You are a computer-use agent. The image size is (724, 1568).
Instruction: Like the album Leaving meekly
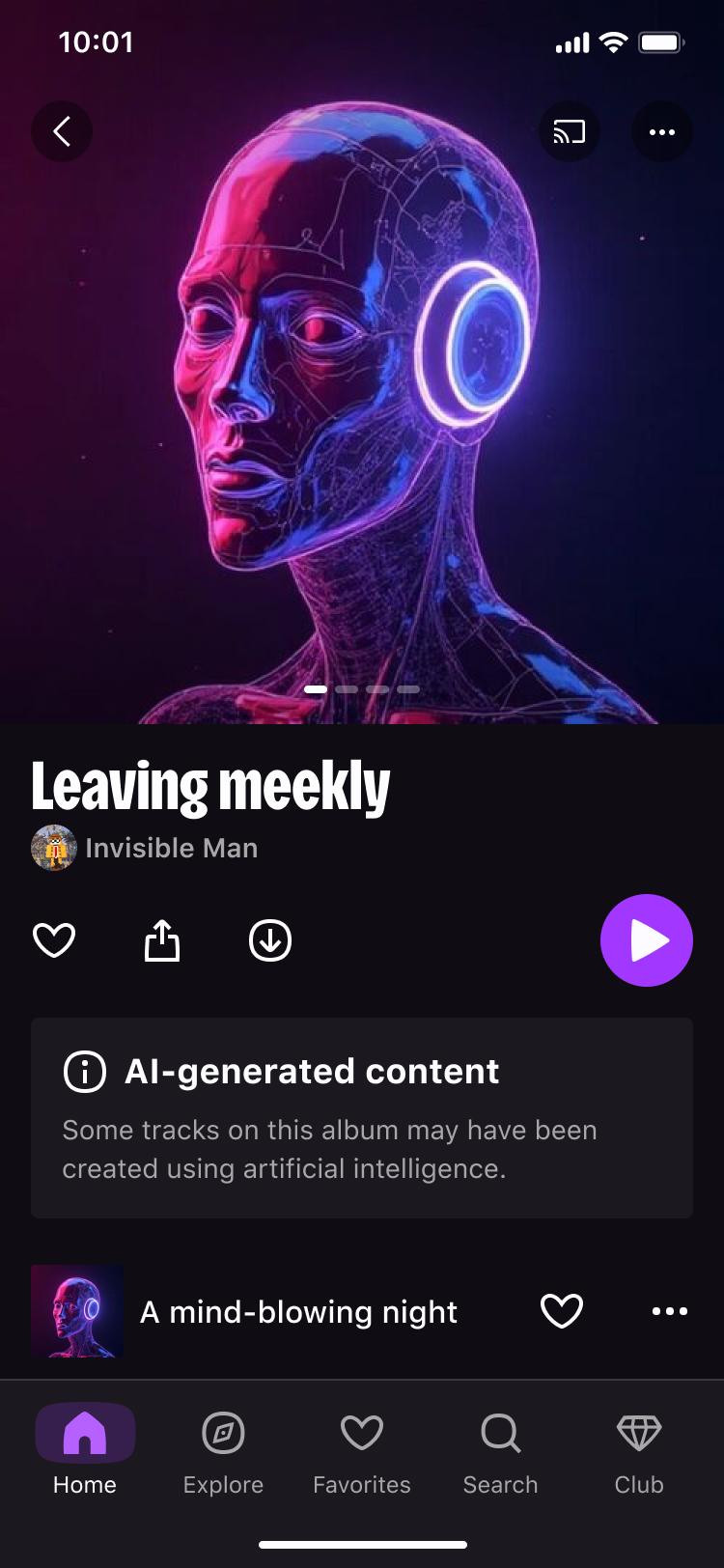pyautogui.click(x=54, y=939)
